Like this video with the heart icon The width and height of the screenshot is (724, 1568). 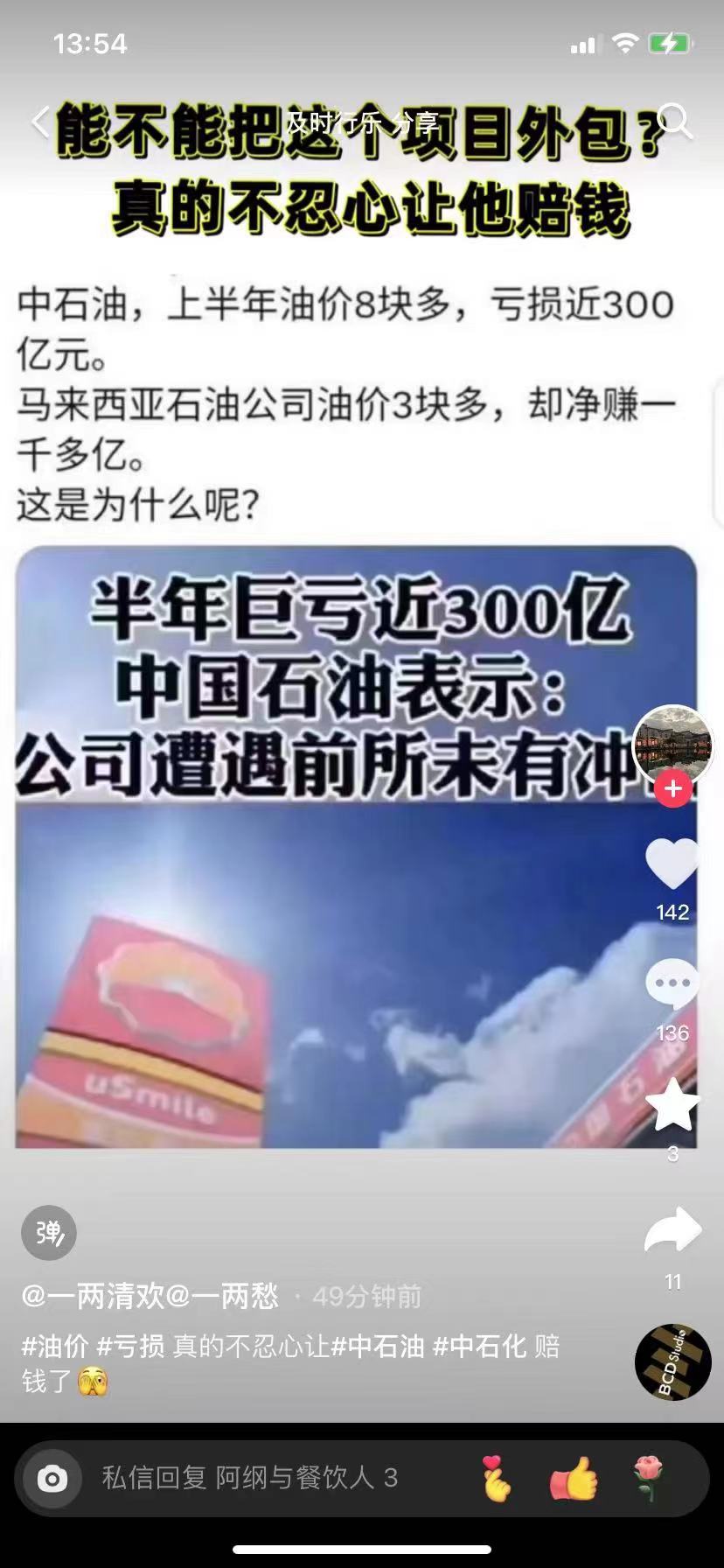[672, 864]
